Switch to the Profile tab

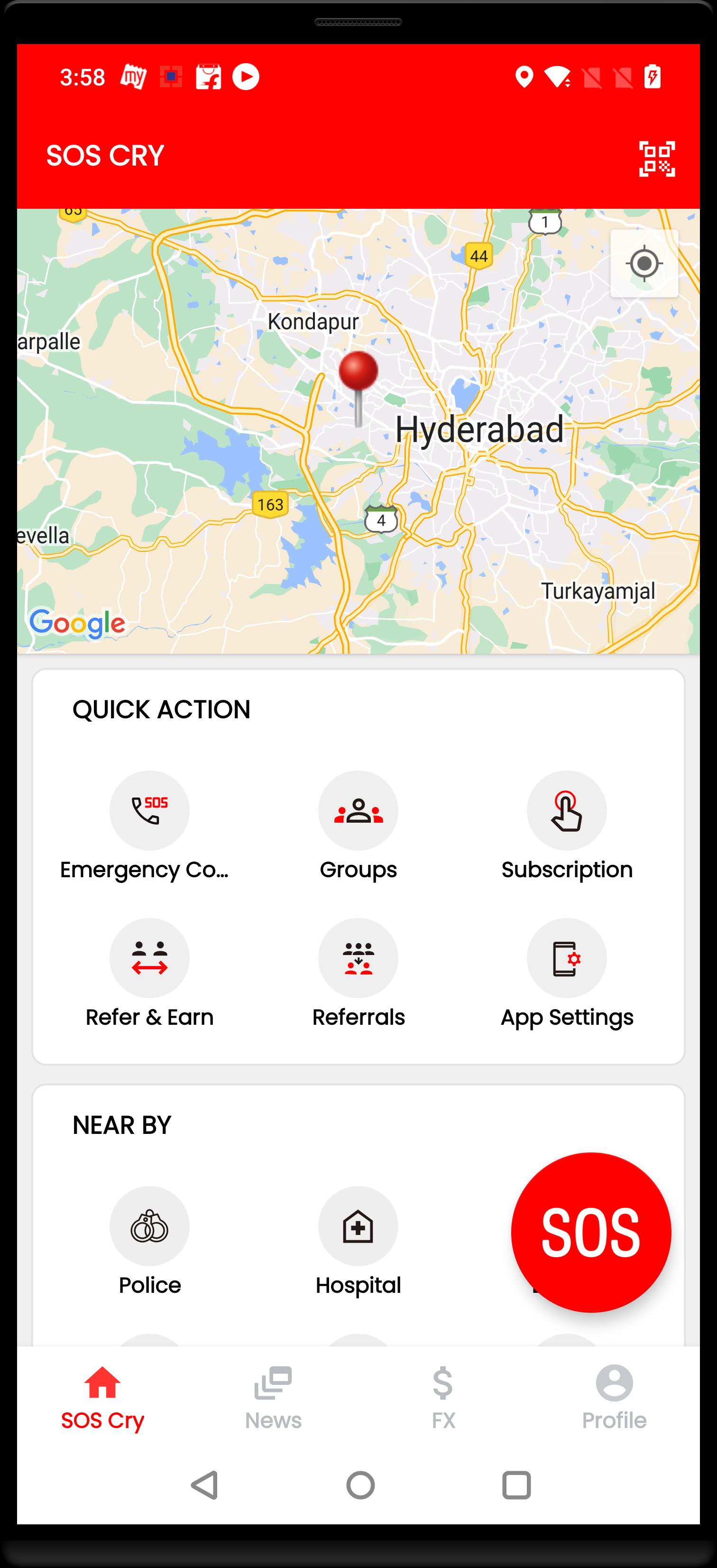[x=614, y=1398]
